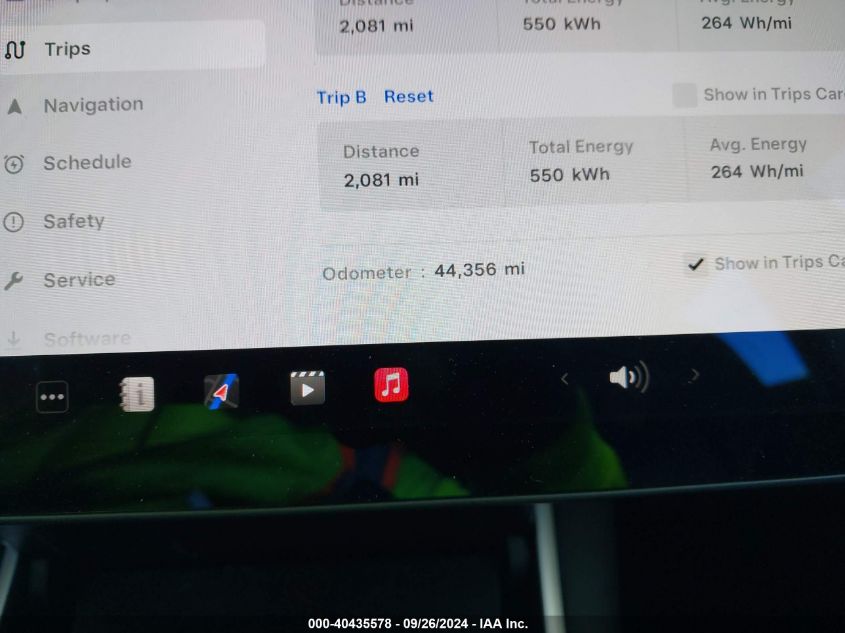Open the owner's manual app
This screenshot has width=845, height=633.
136,394
